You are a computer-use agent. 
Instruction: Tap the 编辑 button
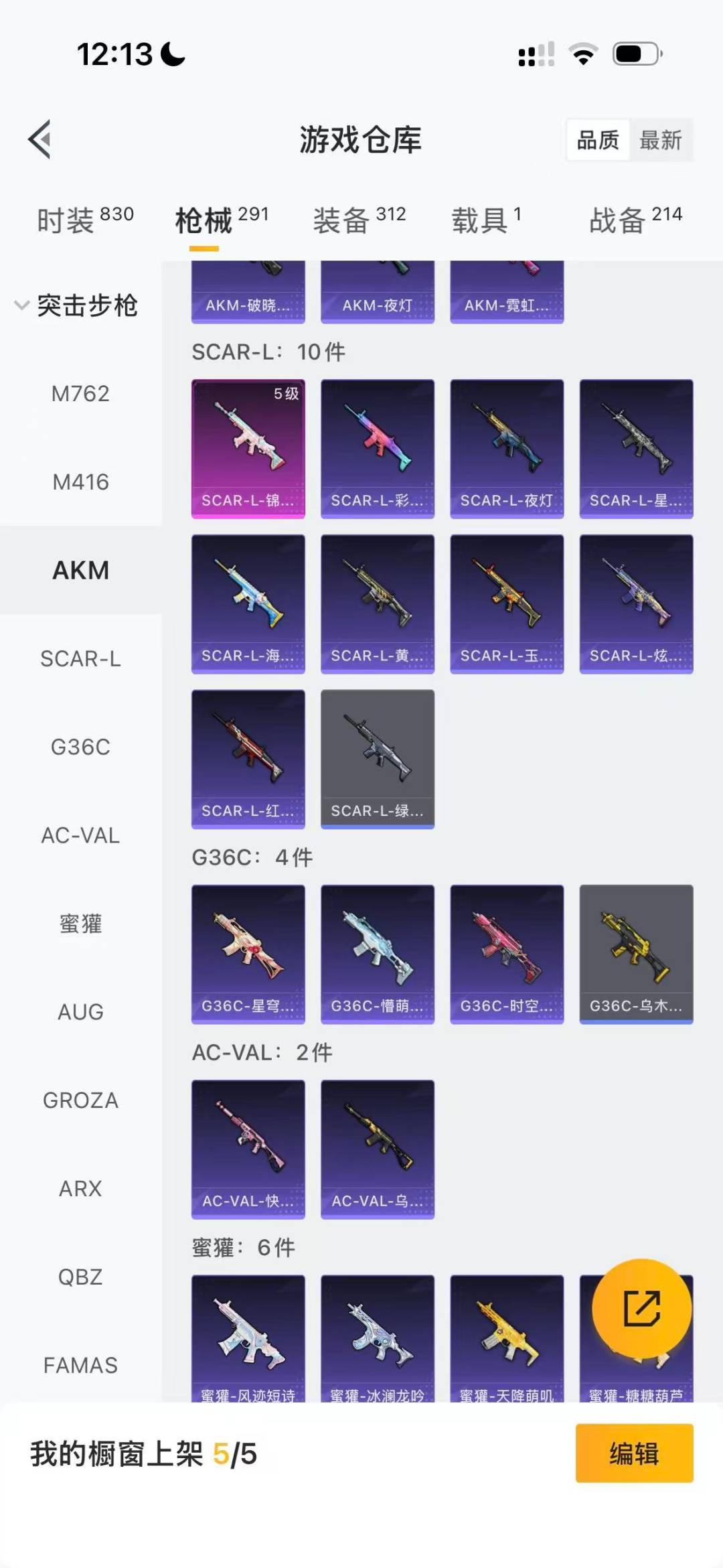634,1454
